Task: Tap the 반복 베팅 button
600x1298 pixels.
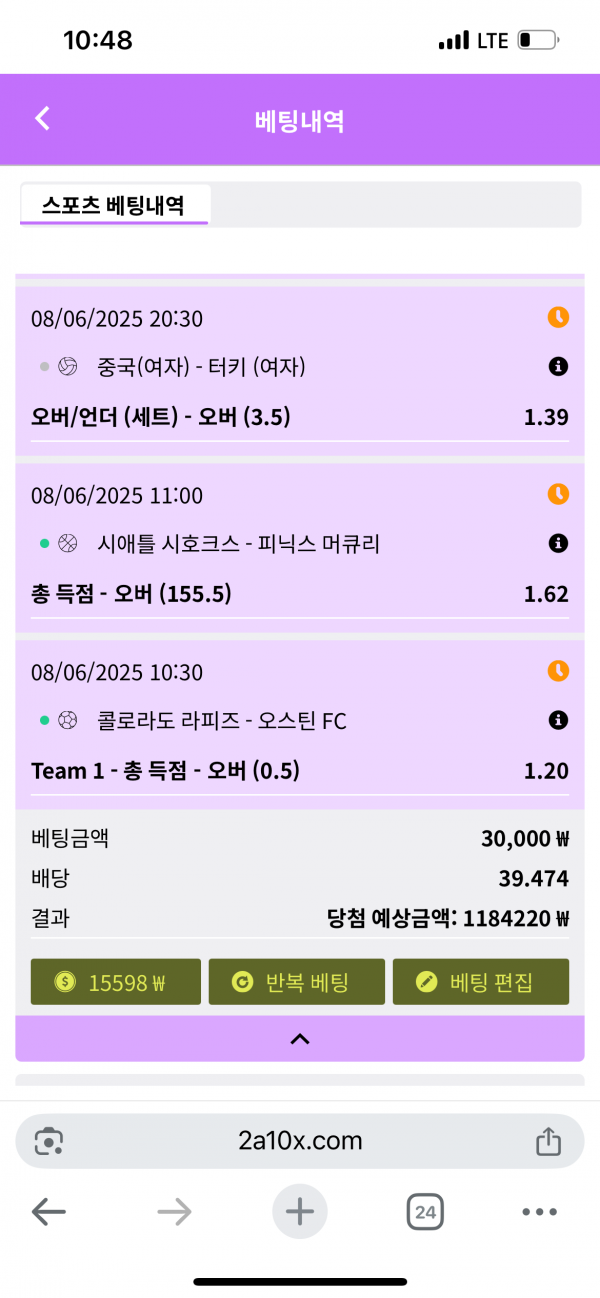Action: point(296,982)
